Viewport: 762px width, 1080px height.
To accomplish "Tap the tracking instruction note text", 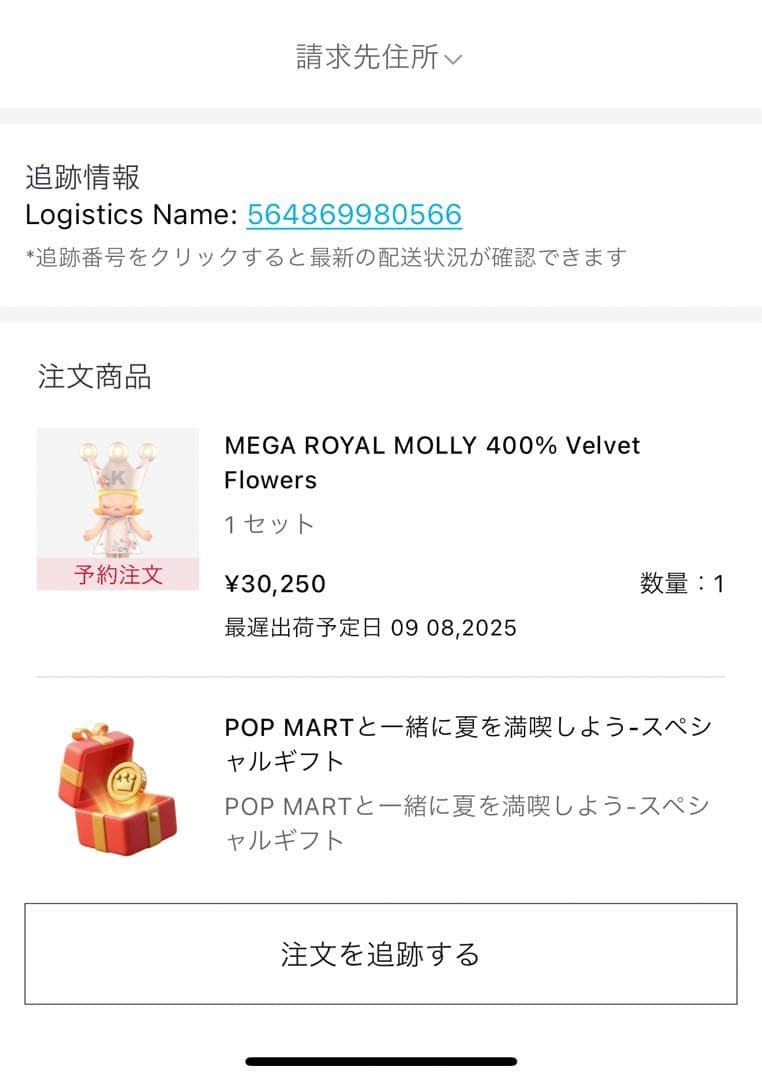I will click(x=328, y=257).
